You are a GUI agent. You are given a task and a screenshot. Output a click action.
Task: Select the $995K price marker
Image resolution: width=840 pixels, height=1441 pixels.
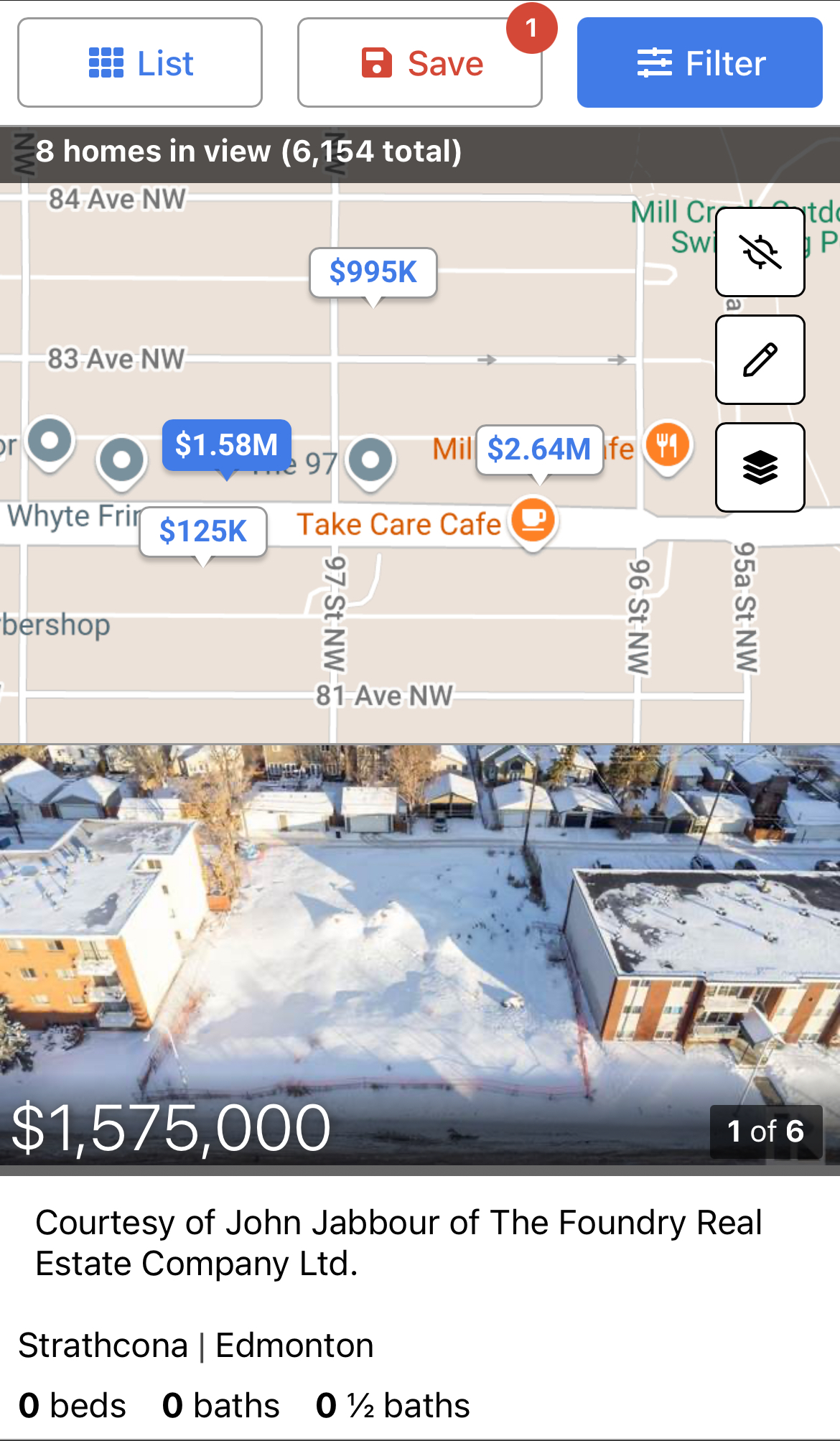(x=373, y=272)
